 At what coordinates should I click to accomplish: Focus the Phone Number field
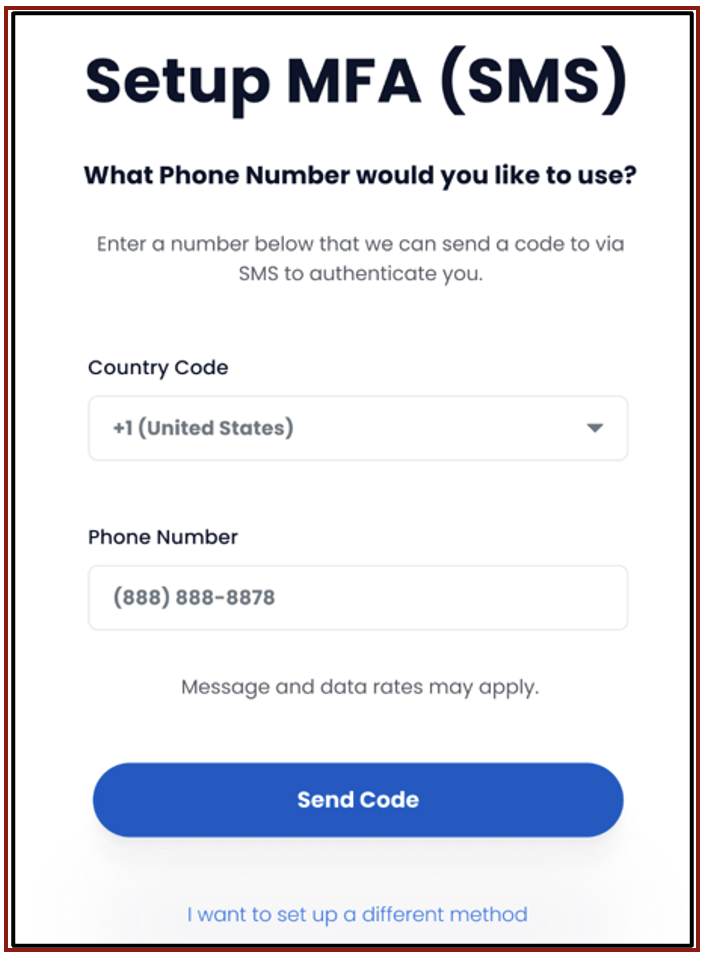click(357, 598)
